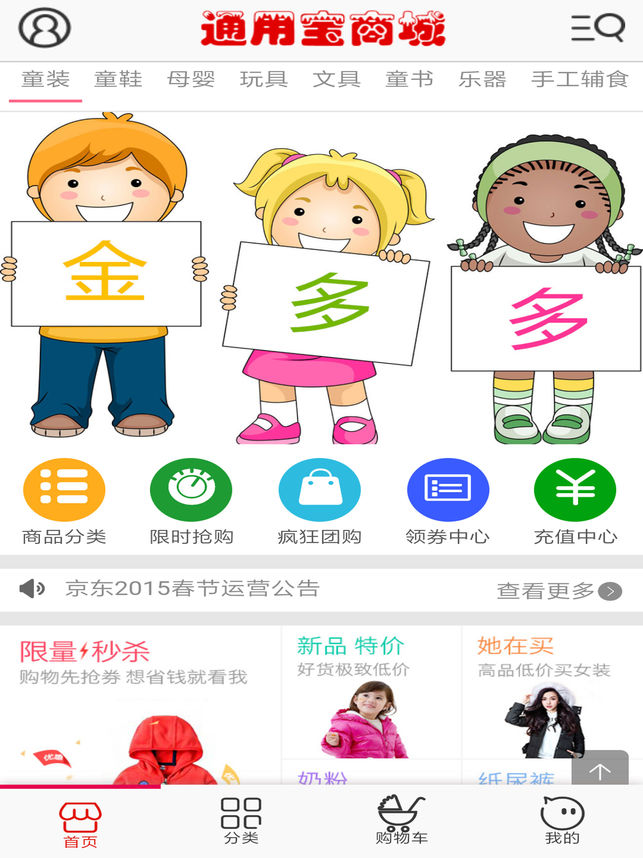This screenshot has width=643, height=858.
Task: Open 疯狂团购 group buying
Action: (319, 502)
